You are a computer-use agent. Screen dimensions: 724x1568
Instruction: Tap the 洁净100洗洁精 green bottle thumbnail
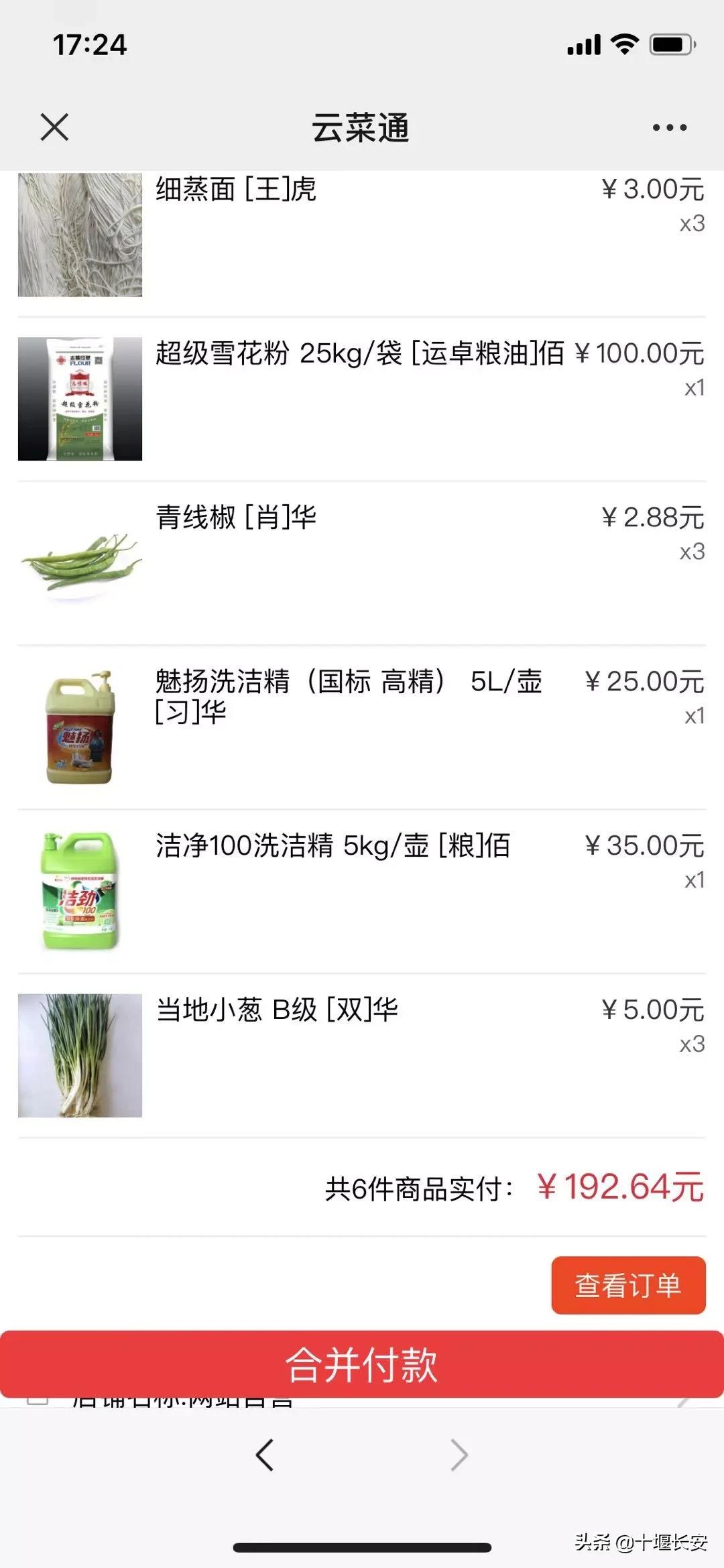pos(80,892)
